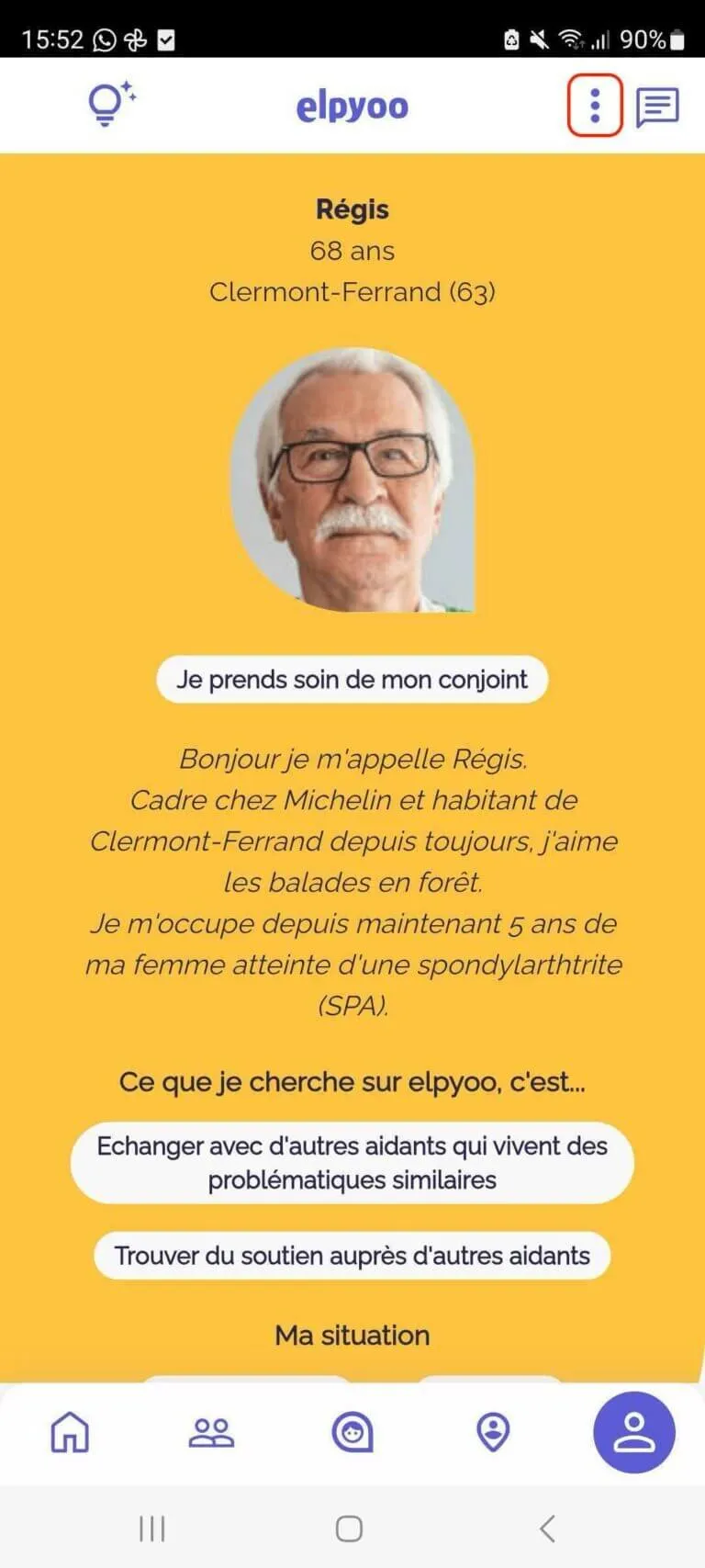Open the three-dot overflow menu

tap(595, 106)
